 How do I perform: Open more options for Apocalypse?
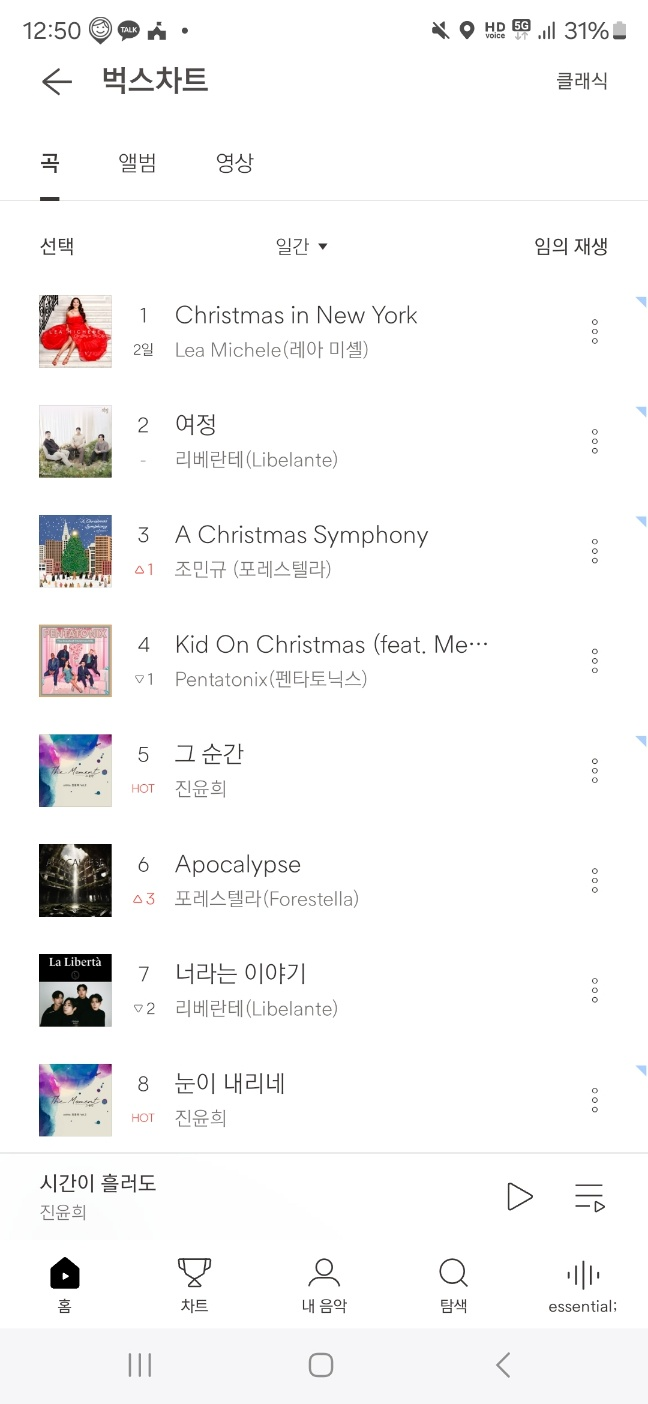[x=594, y=880]
